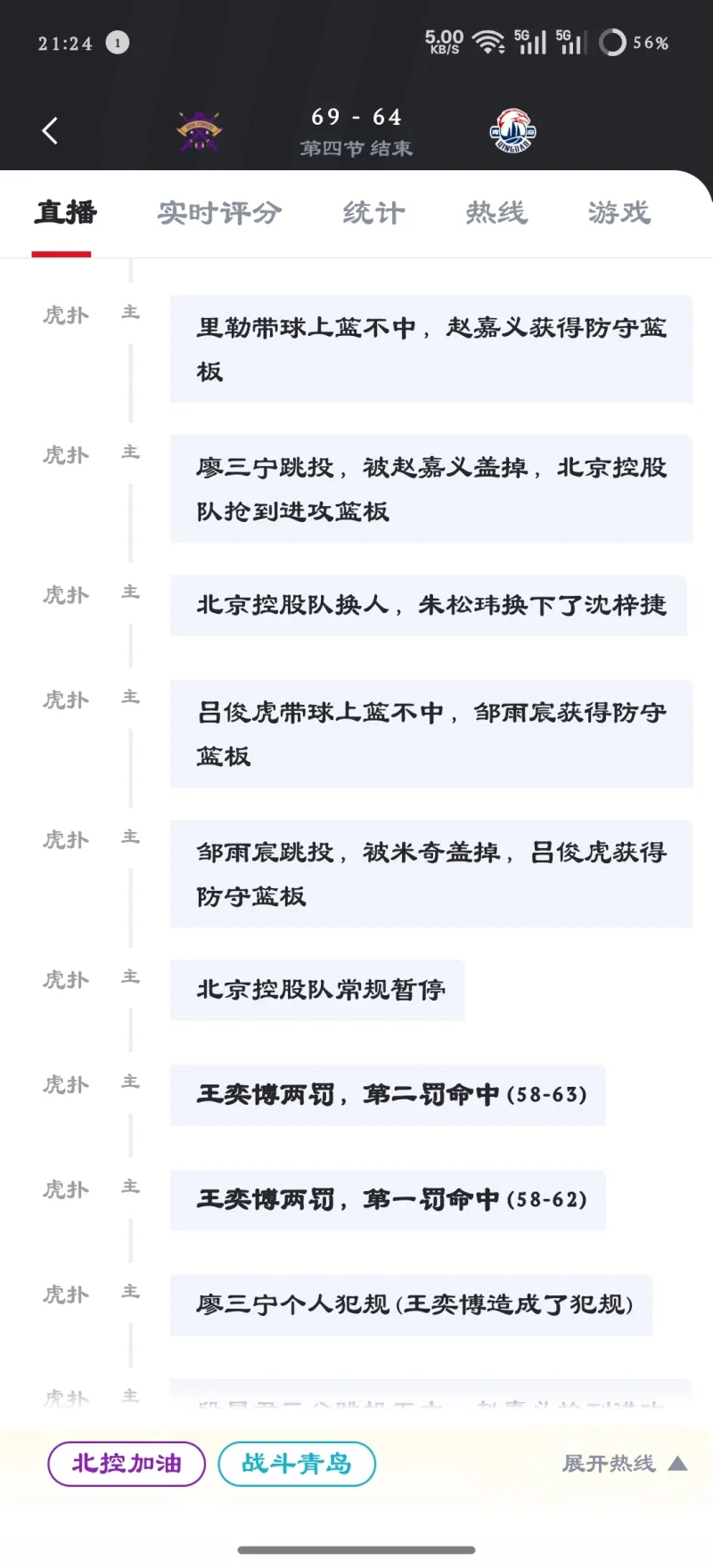The image size is (713, 1568).
Task: Open the away team's eagle logo
Action: pos(512,132)
